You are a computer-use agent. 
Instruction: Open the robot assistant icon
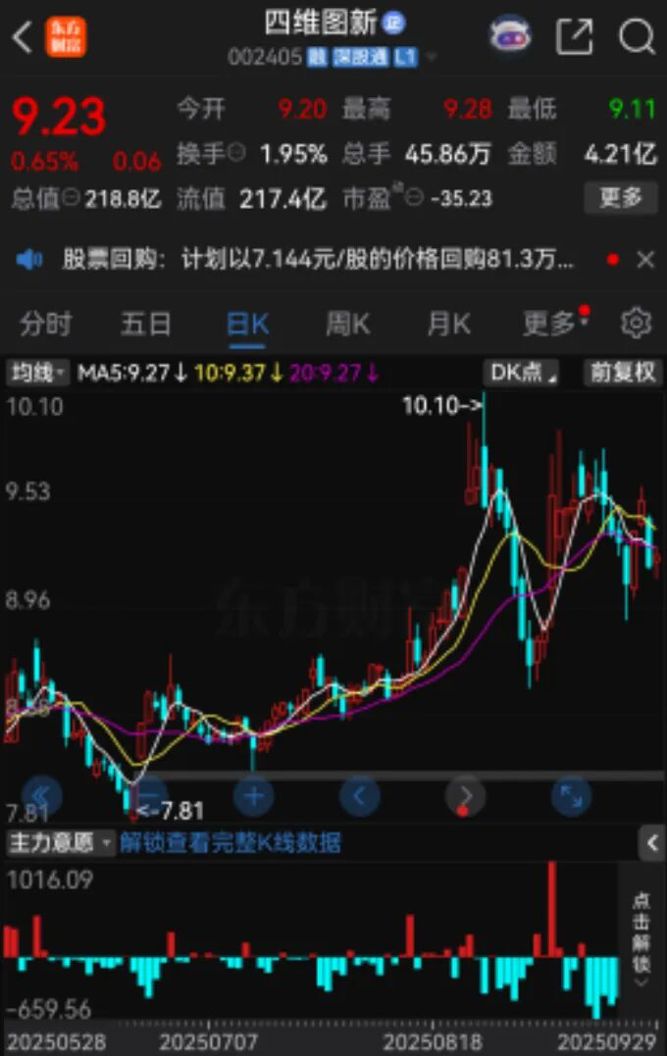(510, 37)
